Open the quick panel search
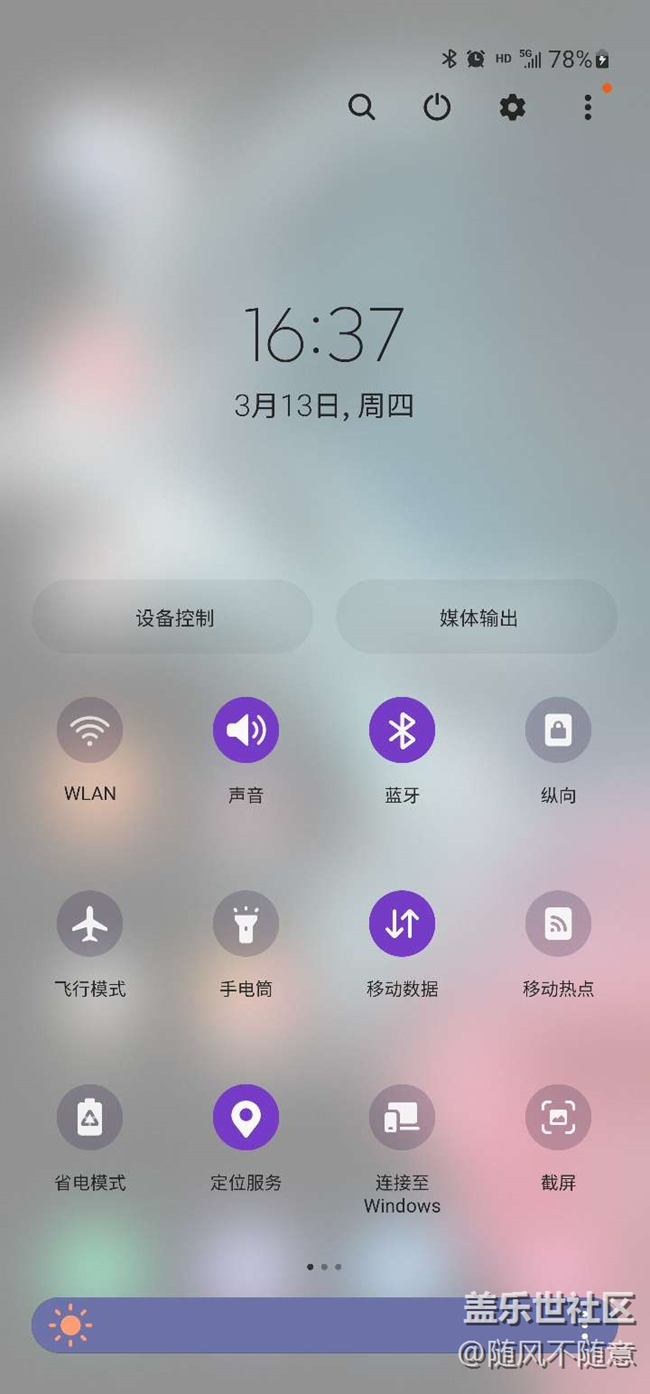 tap(361, 107)
